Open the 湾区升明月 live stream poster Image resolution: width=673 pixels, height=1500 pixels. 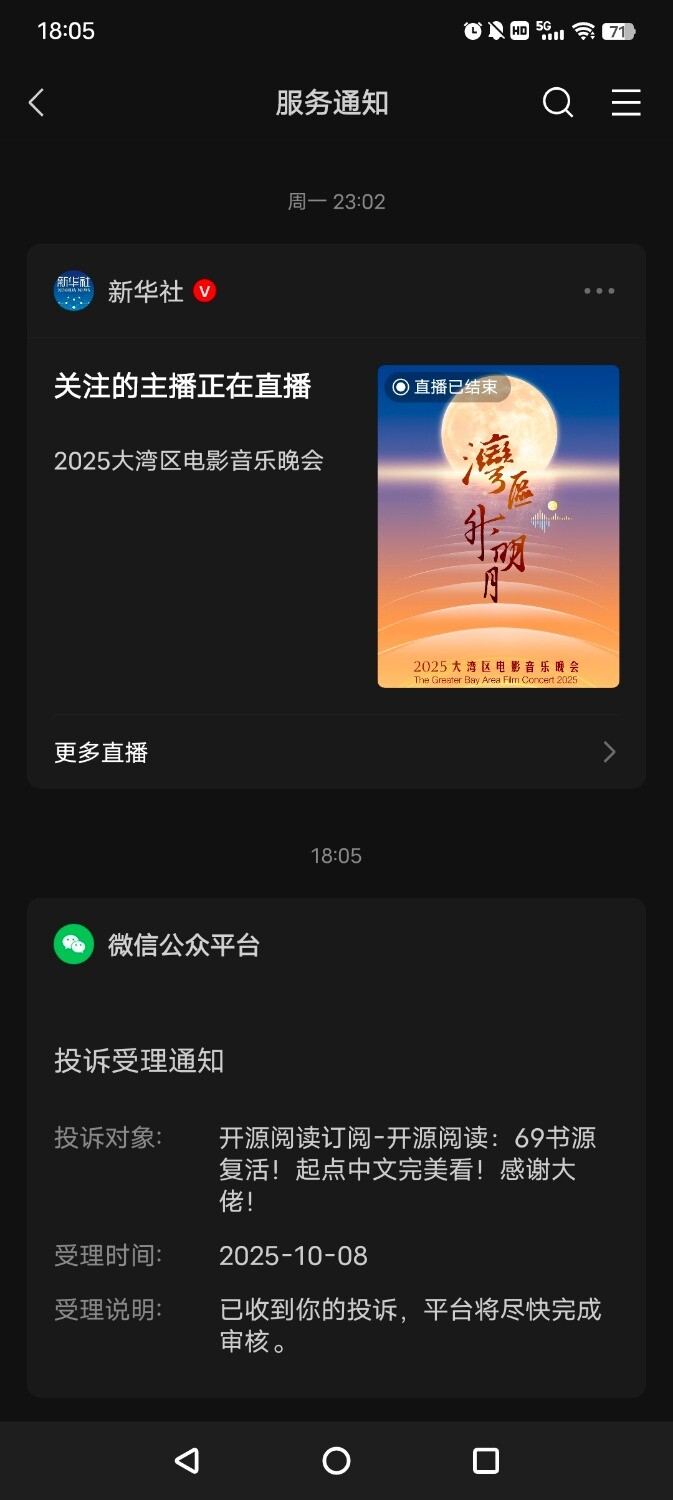click(x=498, y=526)
